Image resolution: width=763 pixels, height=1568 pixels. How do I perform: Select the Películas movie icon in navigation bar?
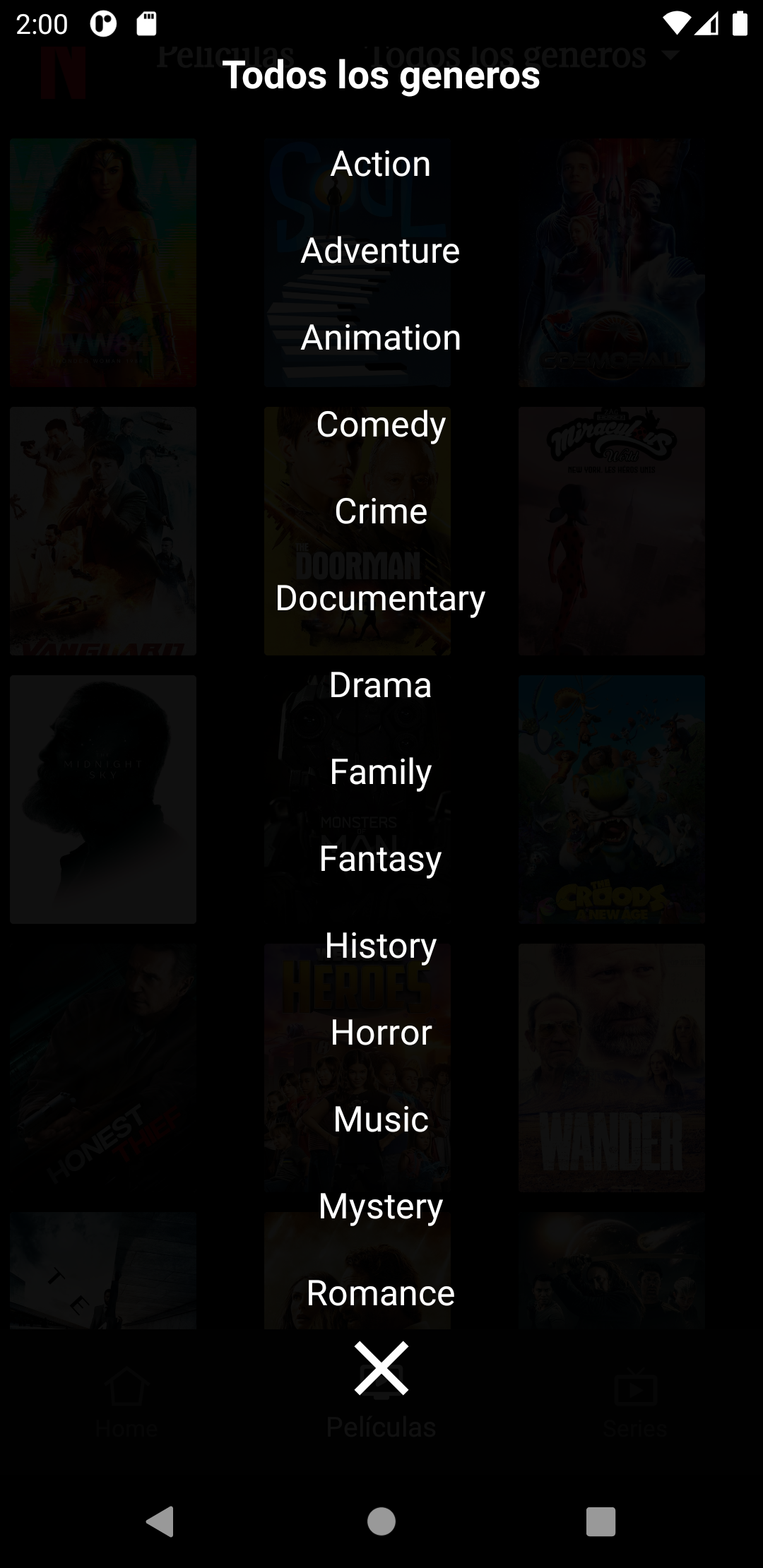[x=380, y=1381]
